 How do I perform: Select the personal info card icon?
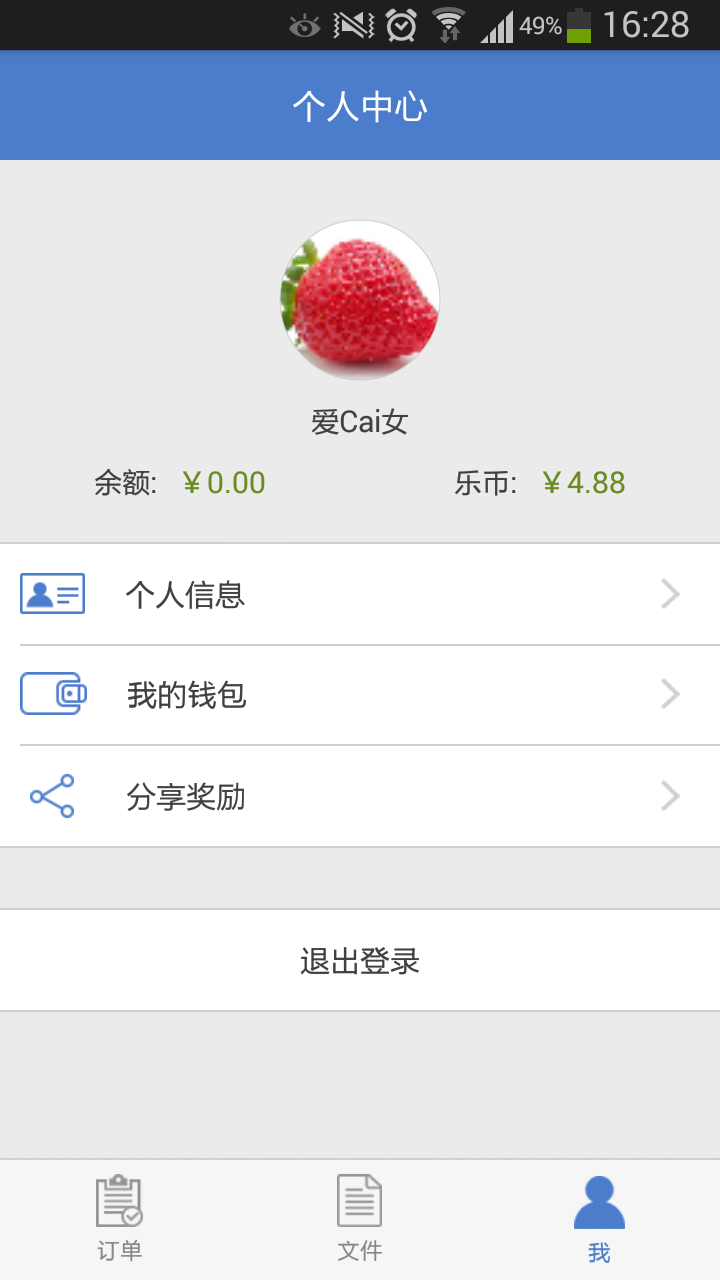(x=51, y=594)
